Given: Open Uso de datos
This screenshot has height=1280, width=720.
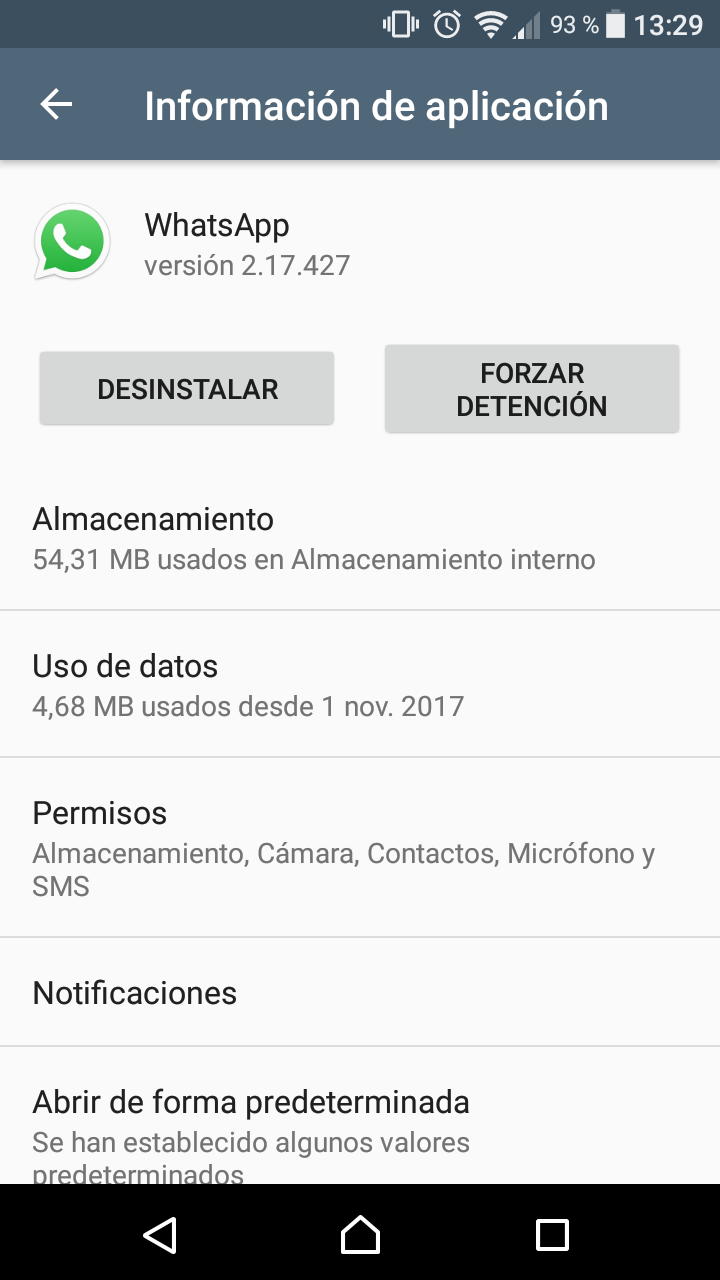Looking at the screenshot, I should point(360,684).
